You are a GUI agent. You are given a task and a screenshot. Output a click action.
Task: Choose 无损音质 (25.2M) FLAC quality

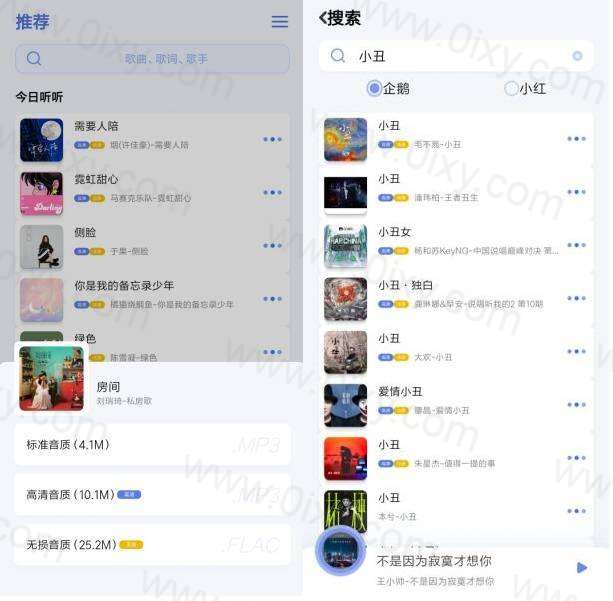pos(152,544)
